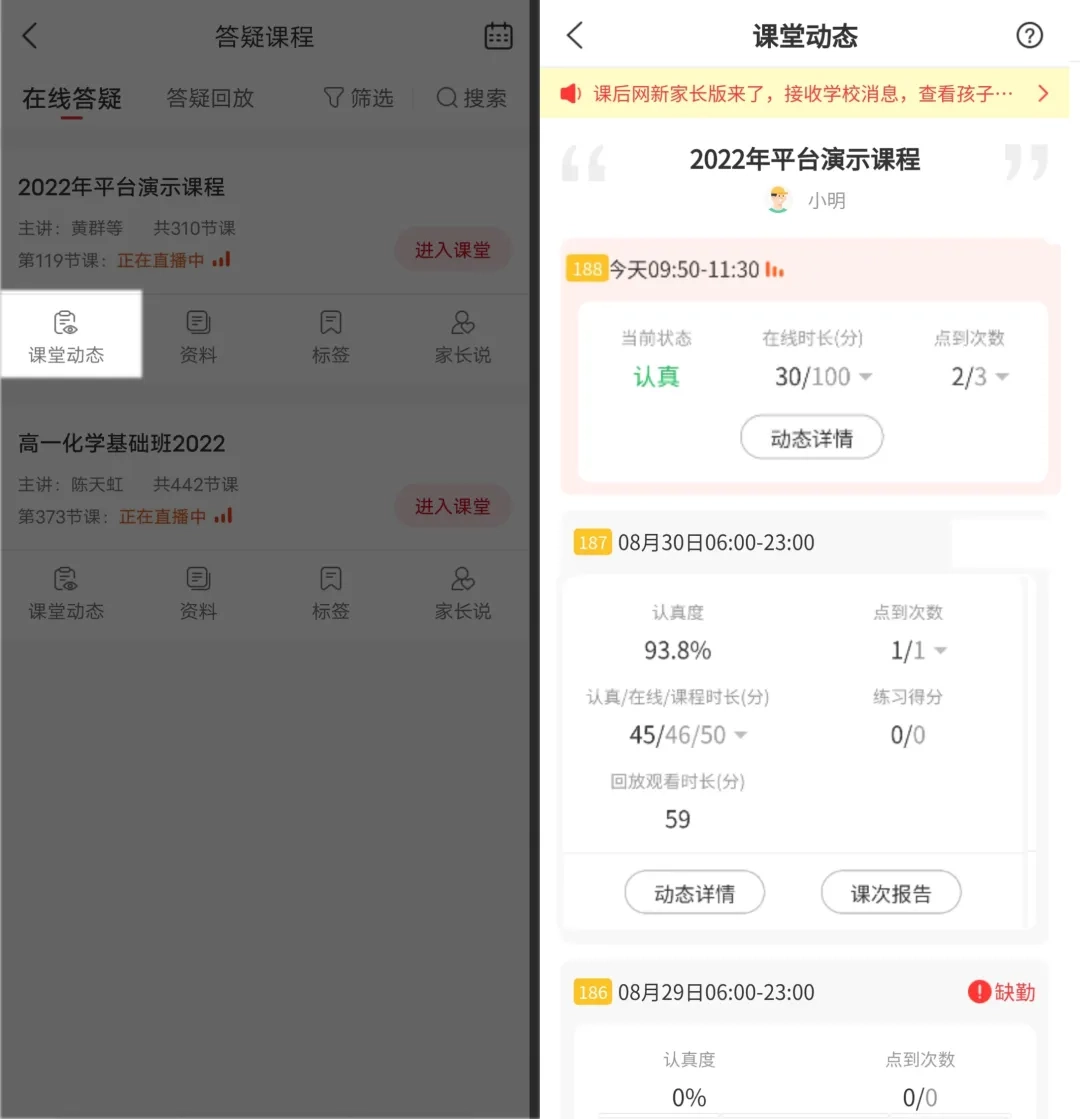The image size is (1080, 1119).
Task: Open the 课后网新家长版 announcement banner
Action: (x=804, y=94)
